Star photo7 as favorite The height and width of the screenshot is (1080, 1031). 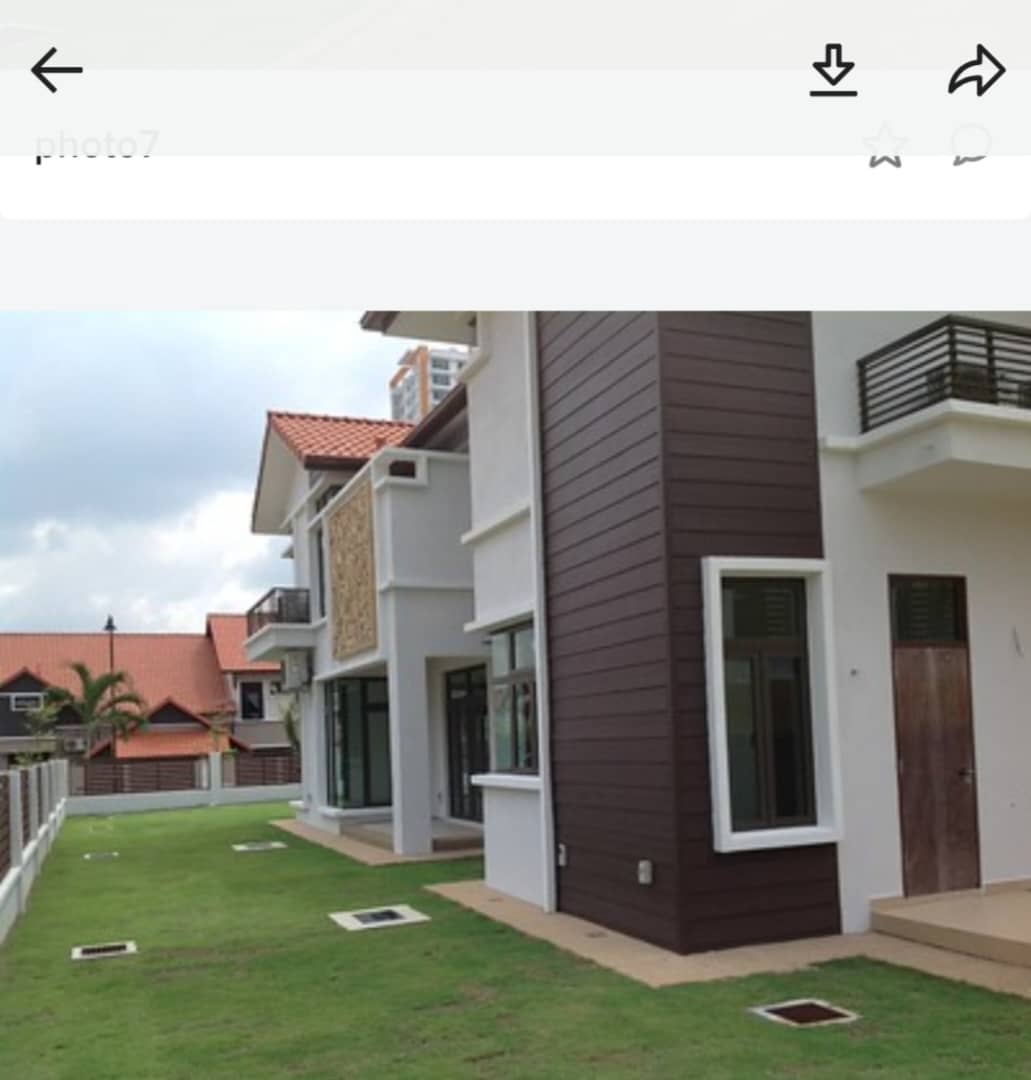tap(884, 147)
